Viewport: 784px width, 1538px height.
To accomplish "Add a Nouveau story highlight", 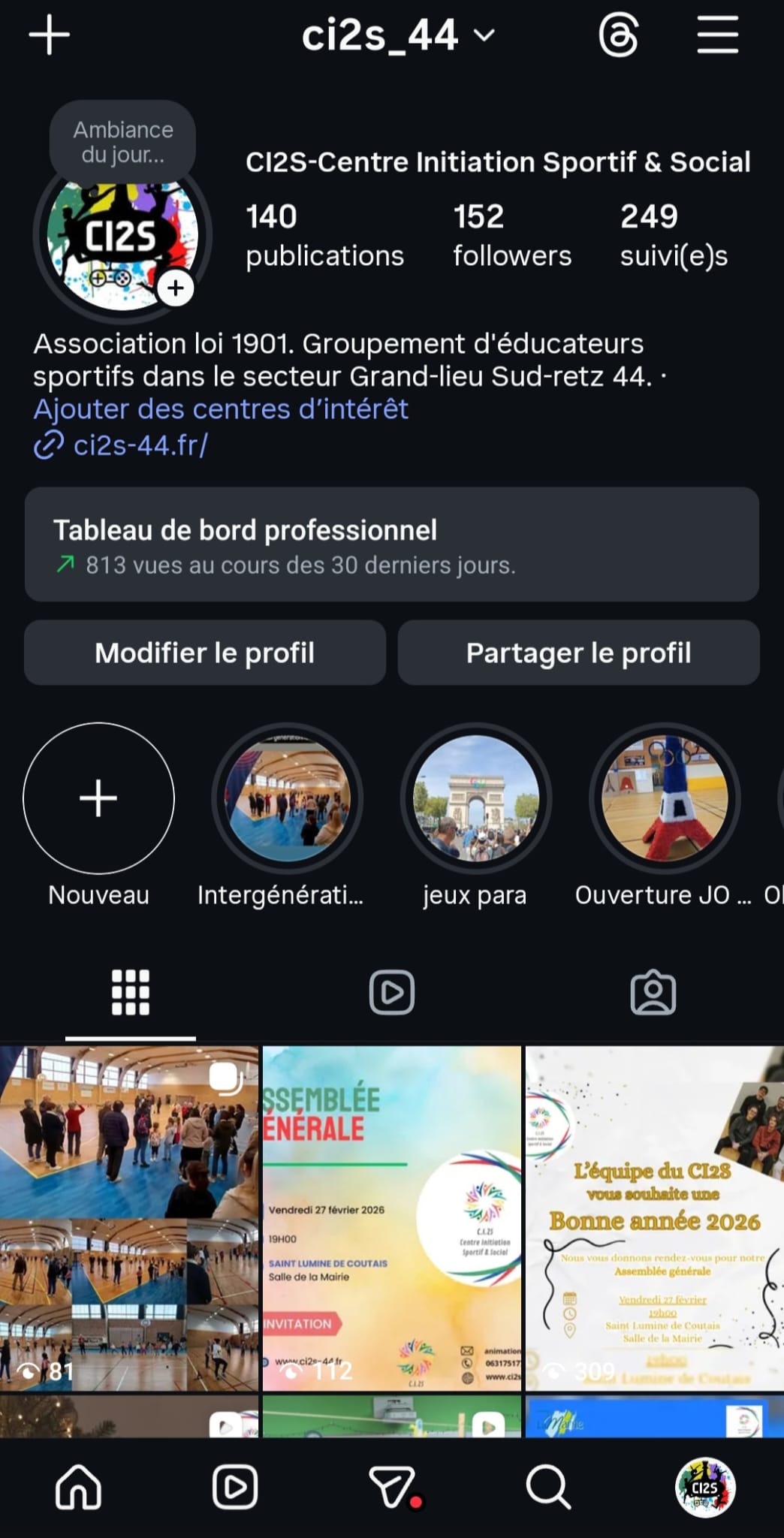I will [98, 798].
